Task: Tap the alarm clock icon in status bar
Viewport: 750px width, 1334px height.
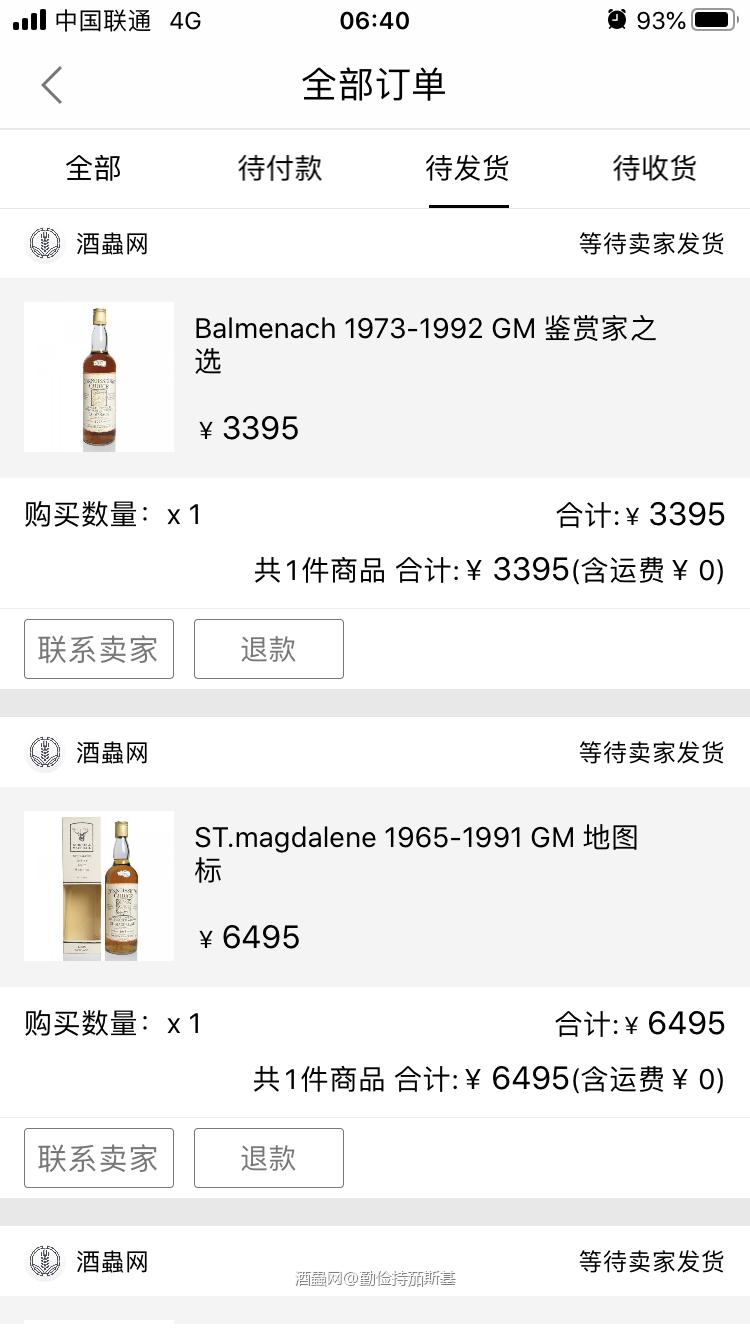Action: [617, 18]
